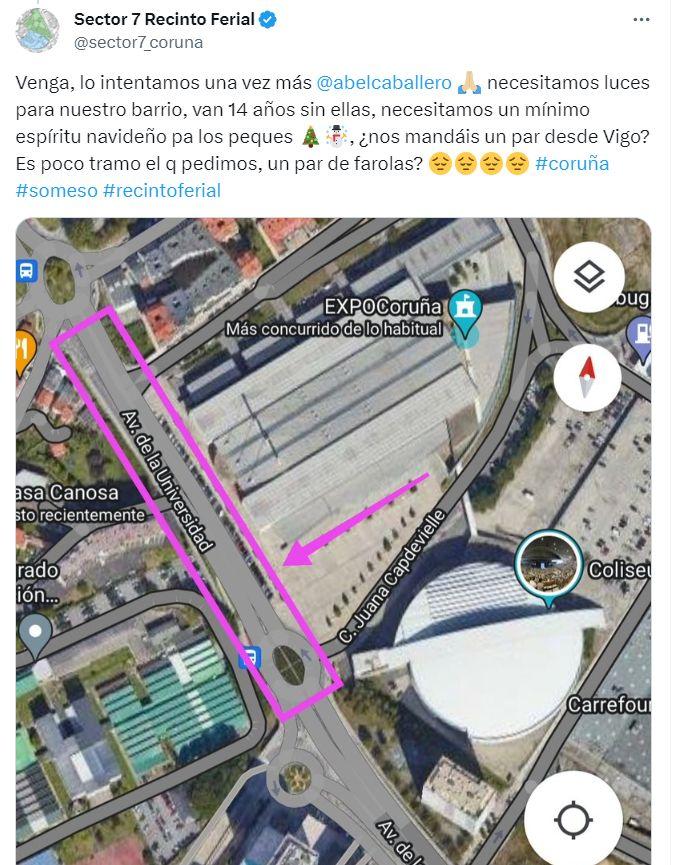
Task: Open the Sector 7 Recinto Ferial account name
Action: point(164,19)
